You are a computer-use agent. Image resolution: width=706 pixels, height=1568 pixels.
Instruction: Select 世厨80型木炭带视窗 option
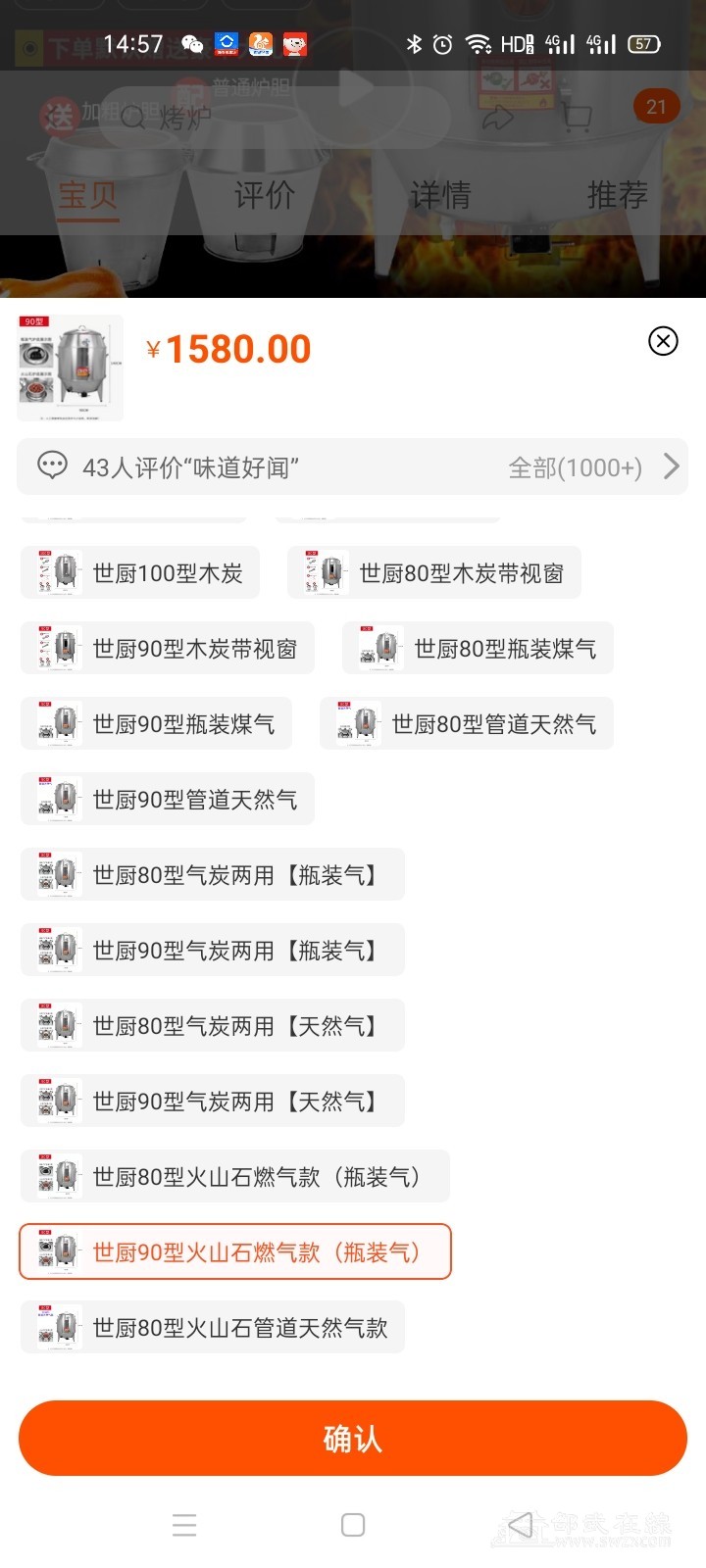pos(434,573)
